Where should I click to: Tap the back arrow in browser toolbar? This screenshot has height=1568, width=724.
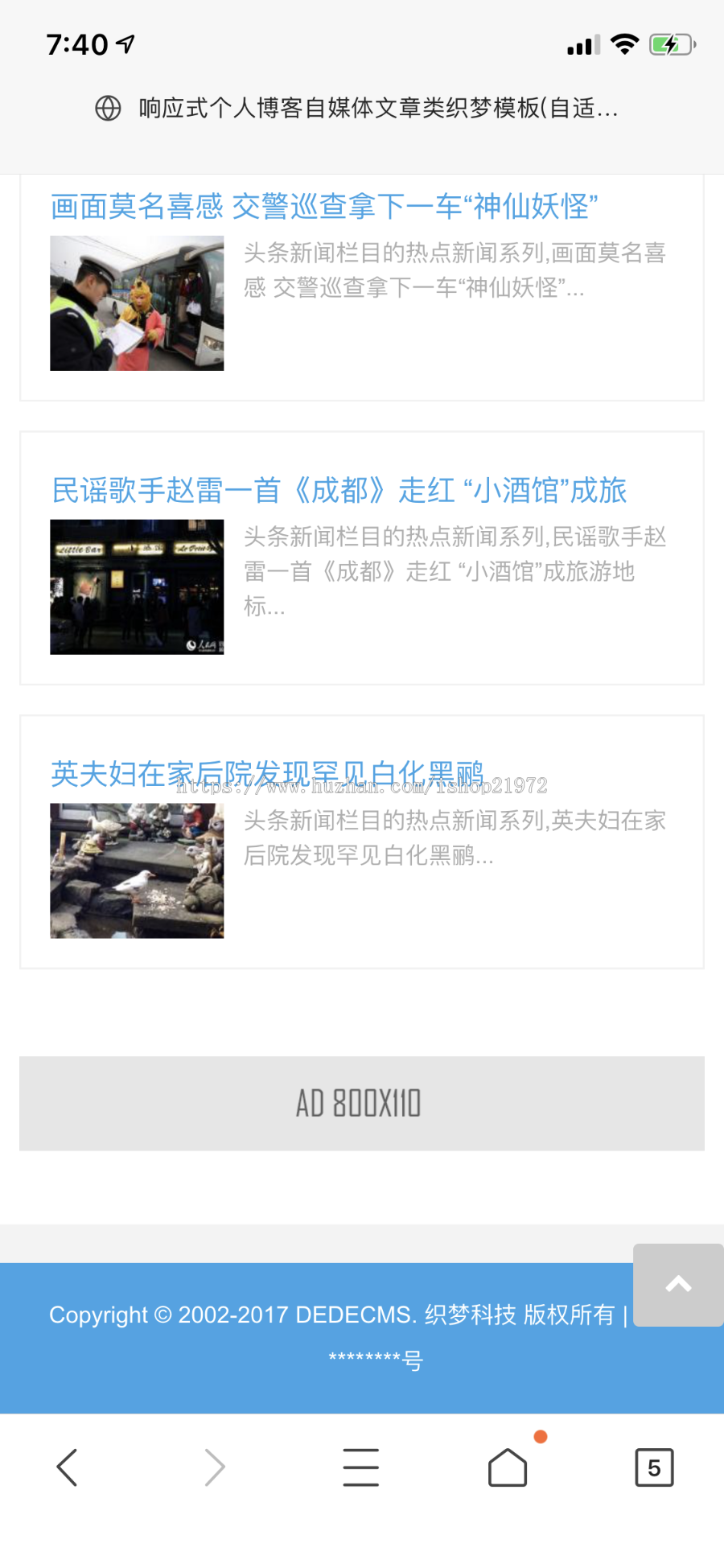coord(68,1467)
